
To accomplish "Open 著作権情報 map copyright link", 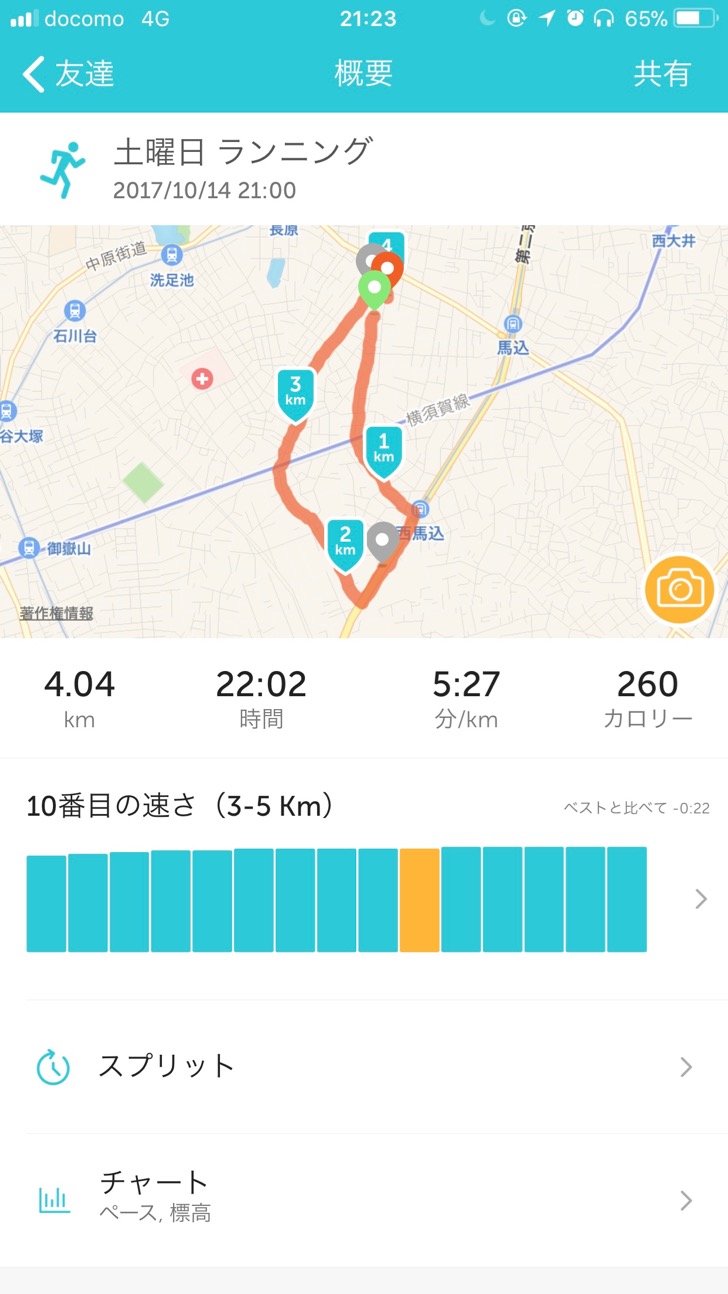I will click(57, 613).
